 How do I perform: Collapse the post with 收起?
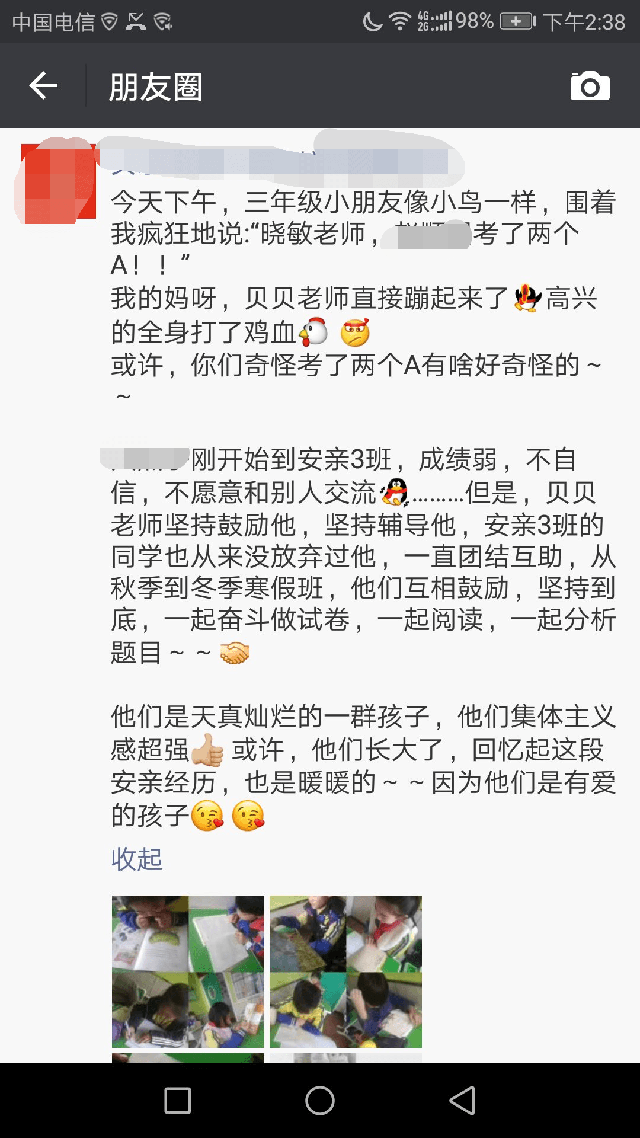137,859
